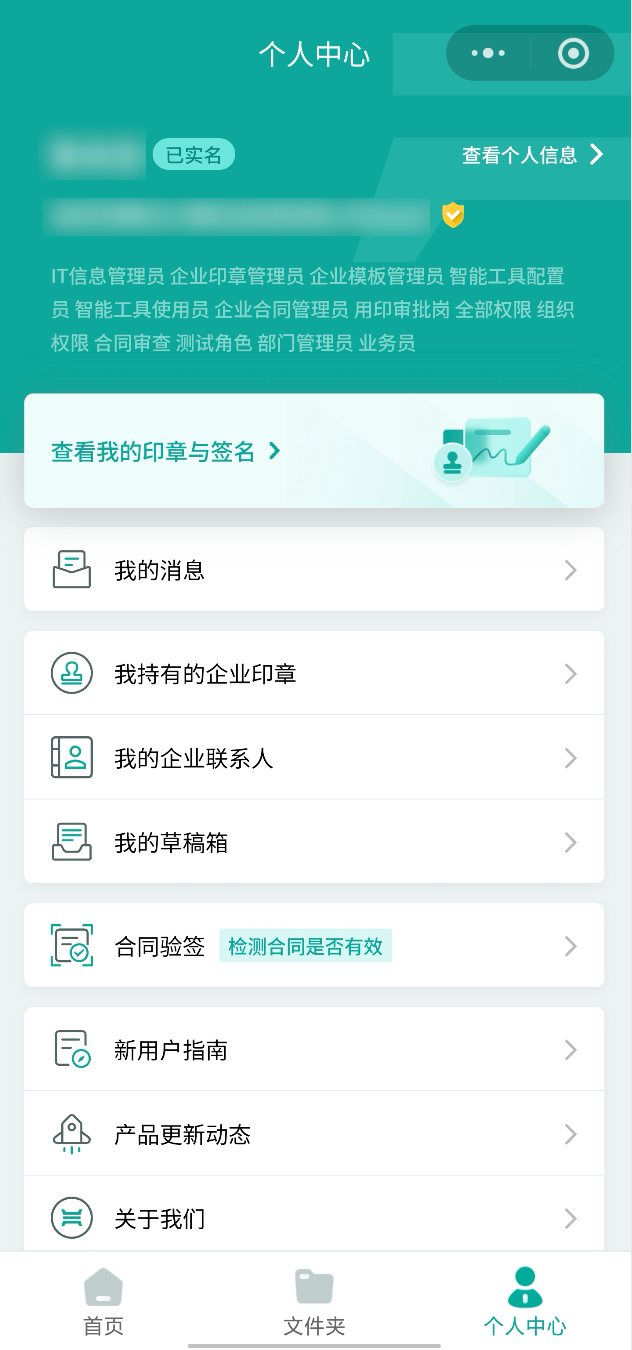Switch to the 首页 tab
Viewport: 632px width, 1350px height.
[103, 1302]
